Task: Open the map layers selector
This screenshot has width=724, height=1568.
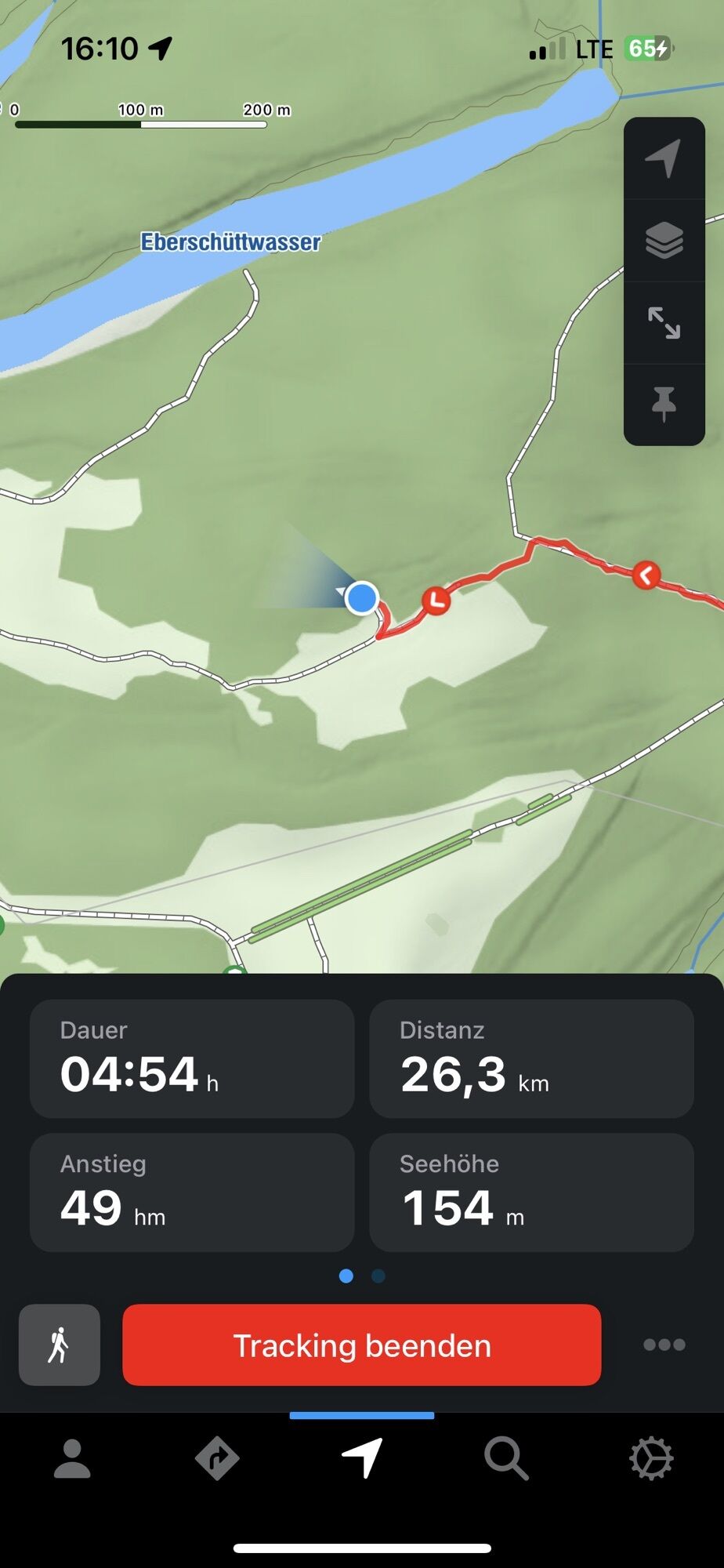Action: [664, 241]
